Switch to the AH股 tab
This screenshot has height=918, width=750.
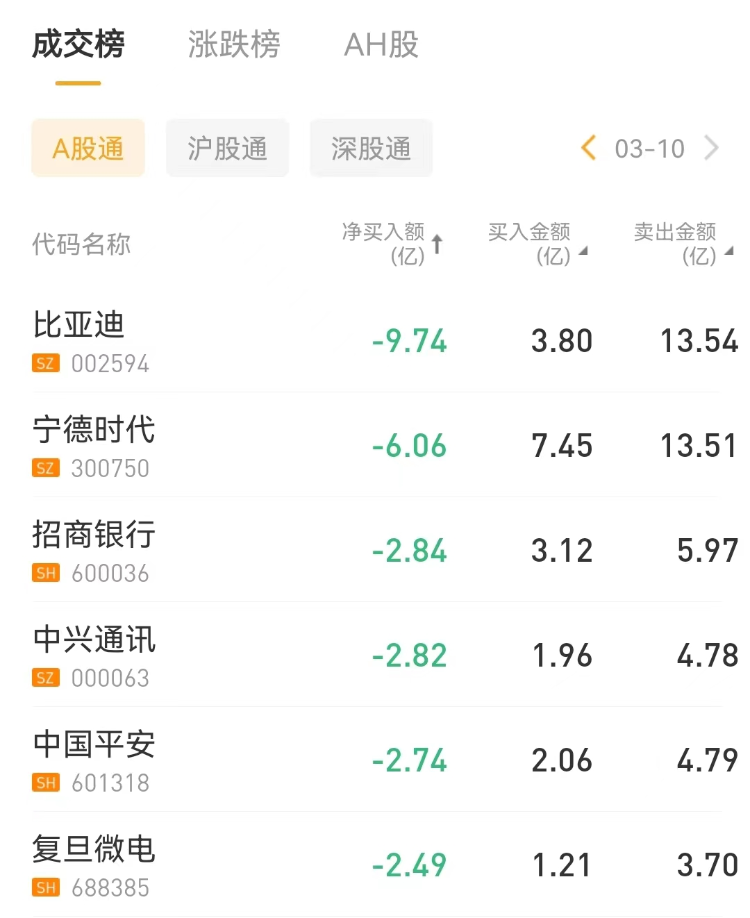pos(381,45)
